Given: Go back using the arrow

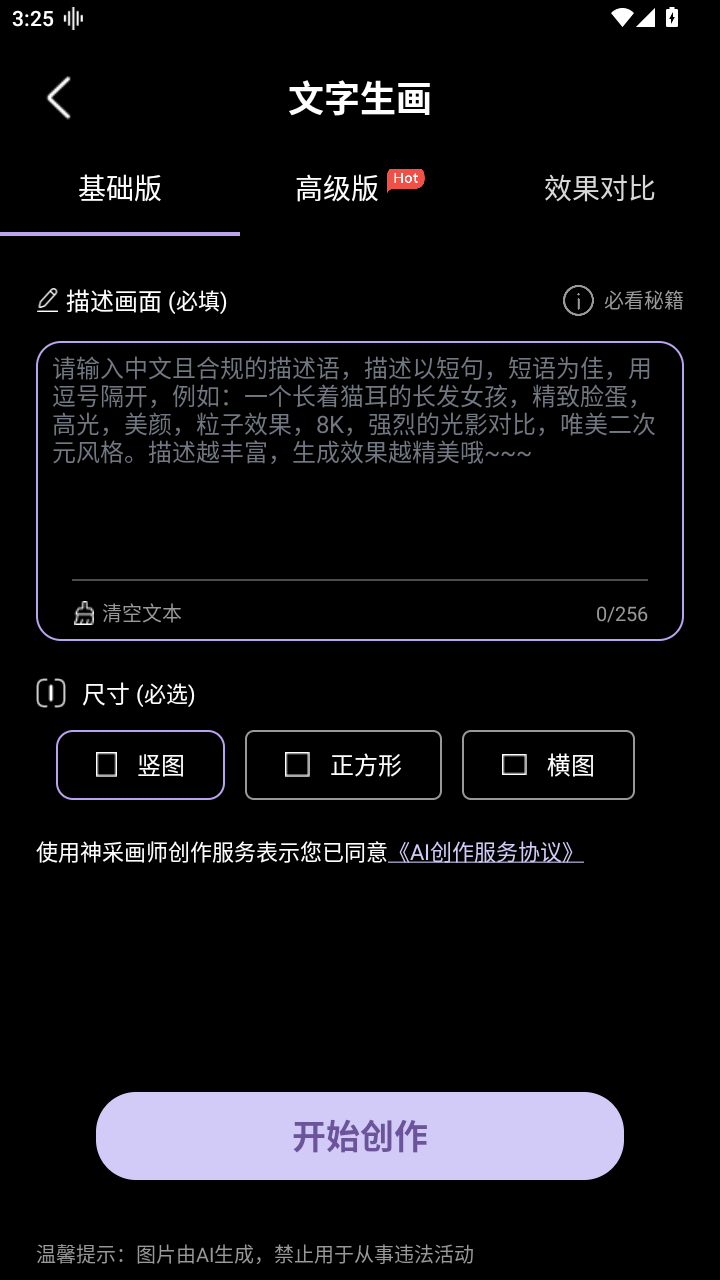Looking at the screenshot, I should point(59,98).
